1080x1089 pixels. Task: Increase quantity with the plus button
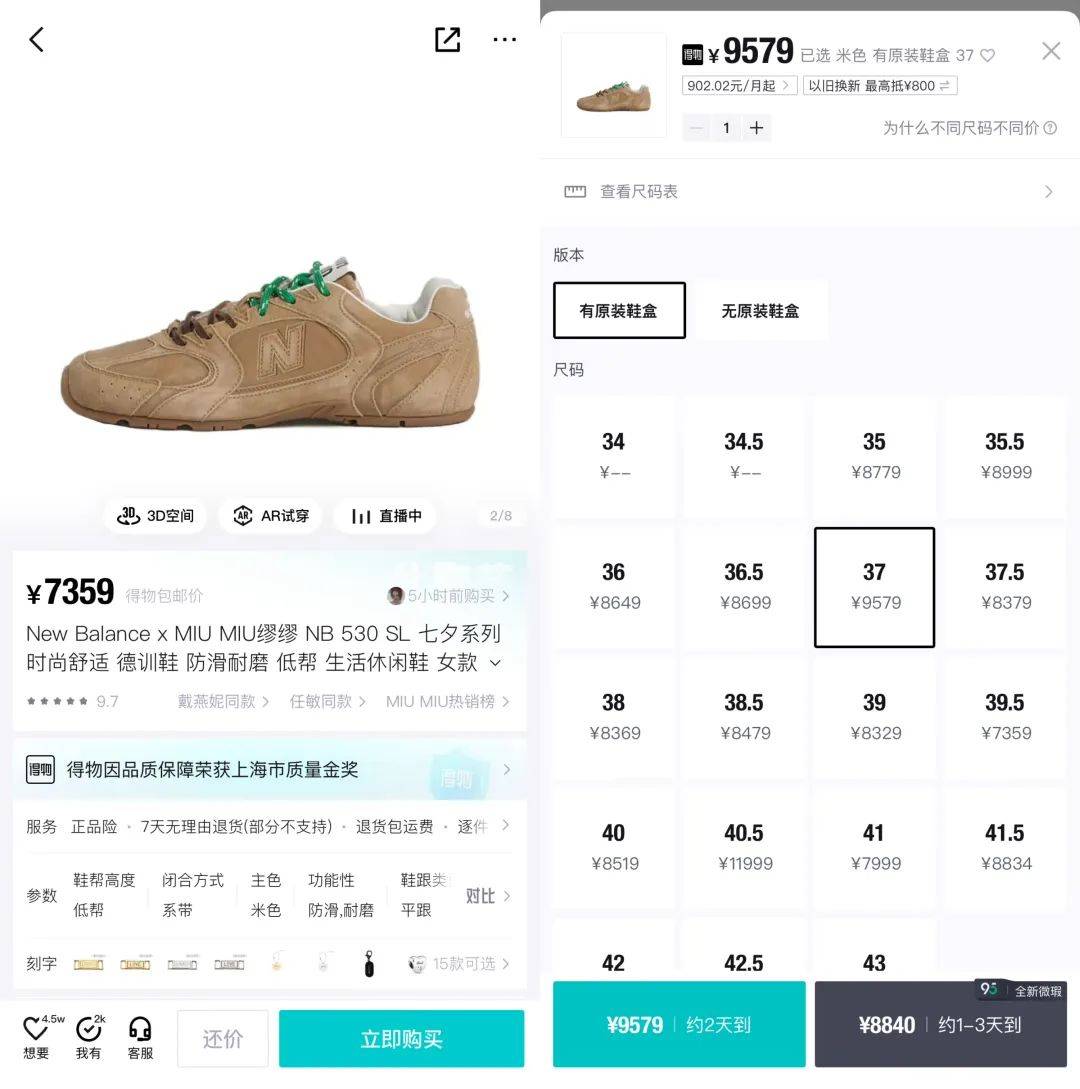(757, 128)
